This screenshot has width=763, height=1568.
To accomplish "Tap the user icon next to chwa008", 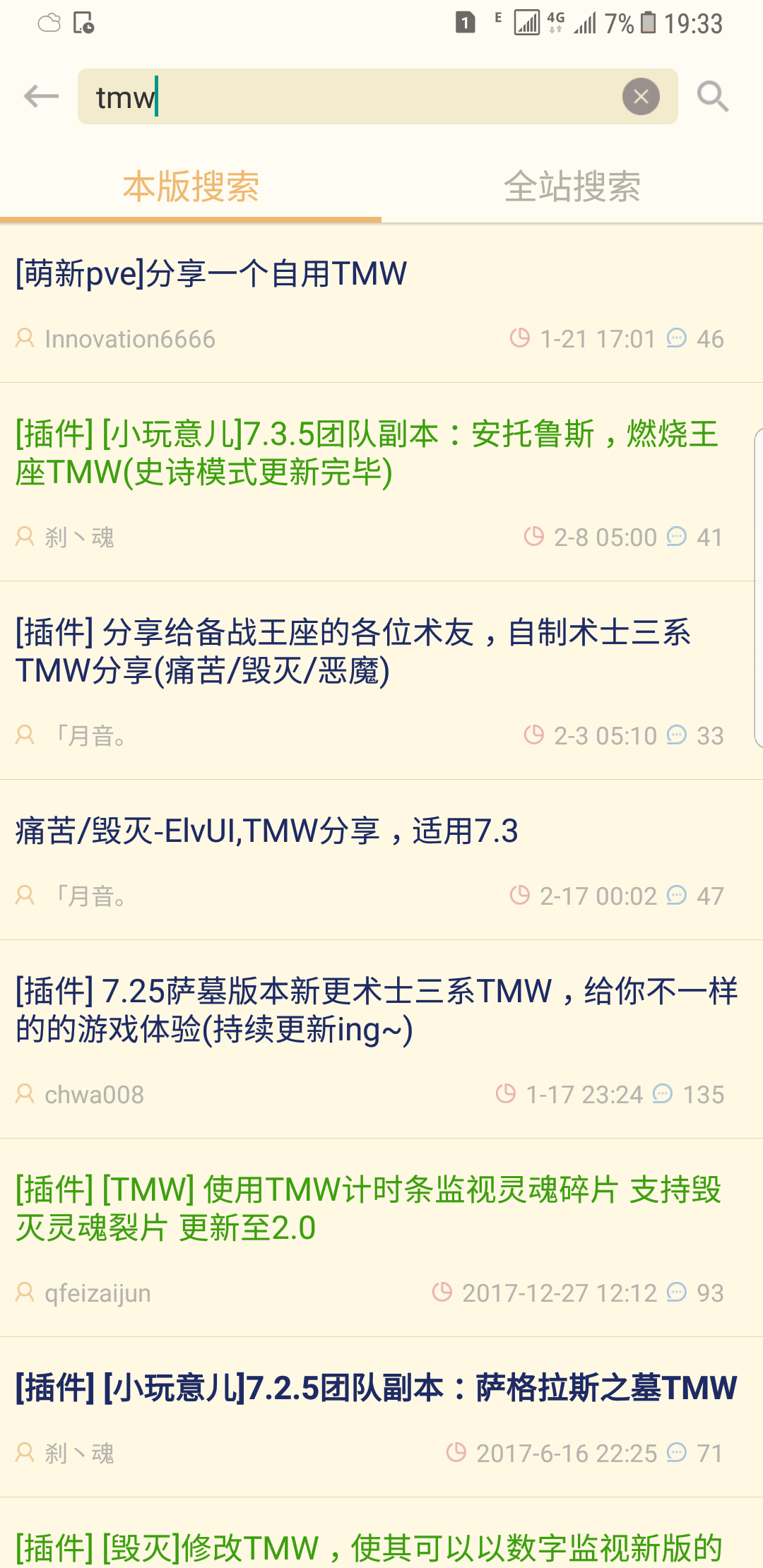I will coord(23,1094).
